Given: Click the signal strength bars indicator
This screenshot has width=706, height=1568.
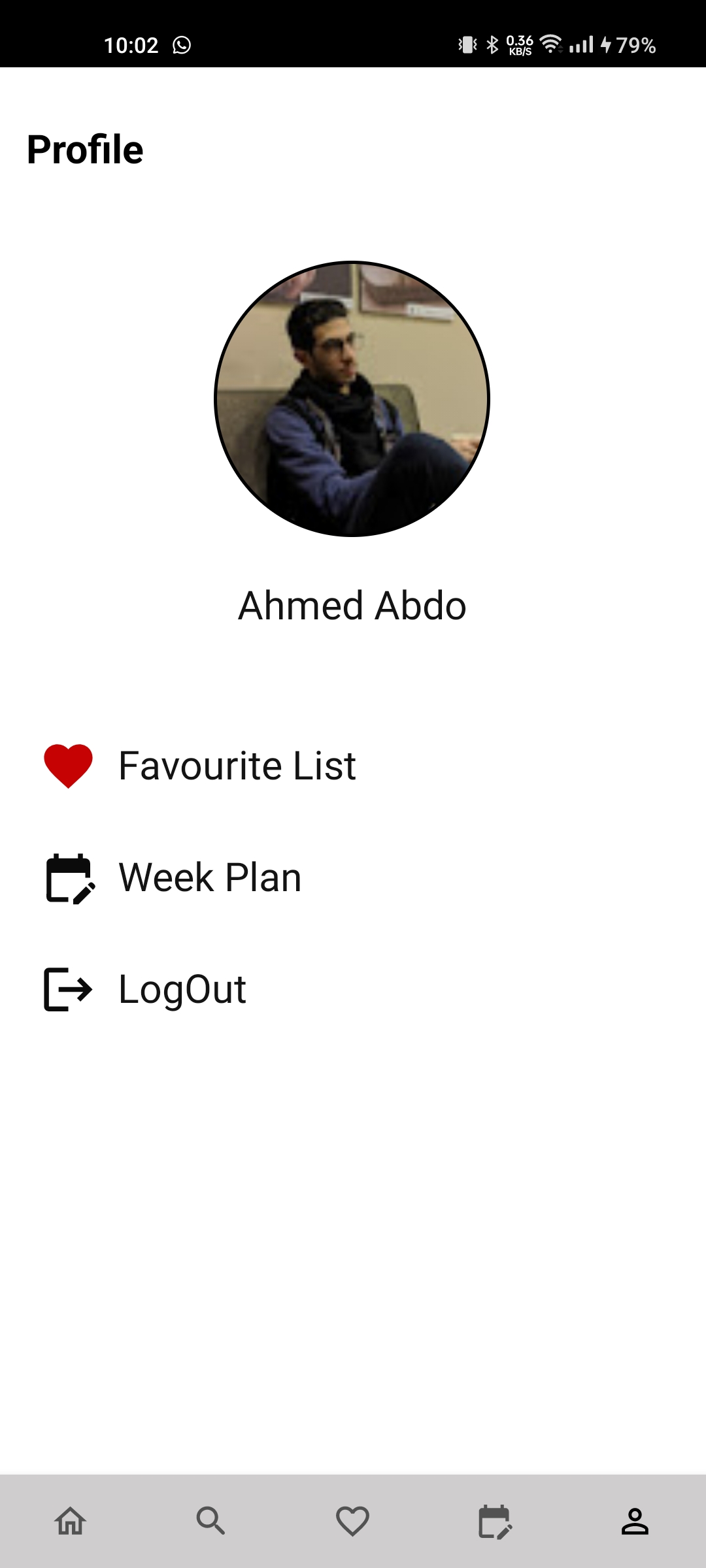Looking at the screenshot, I should point(581,44).
